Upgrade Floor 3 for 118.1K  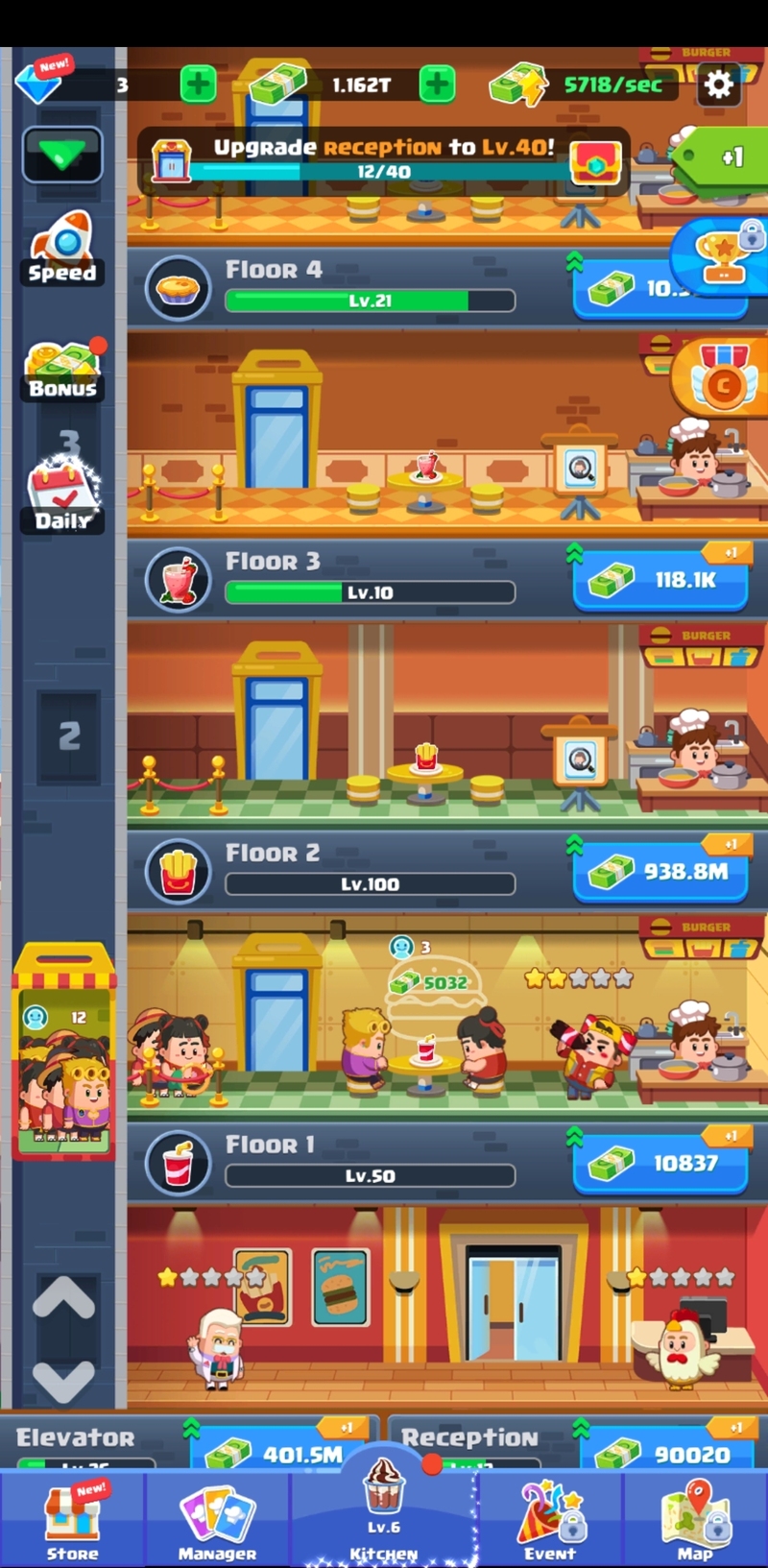[660, 579]
